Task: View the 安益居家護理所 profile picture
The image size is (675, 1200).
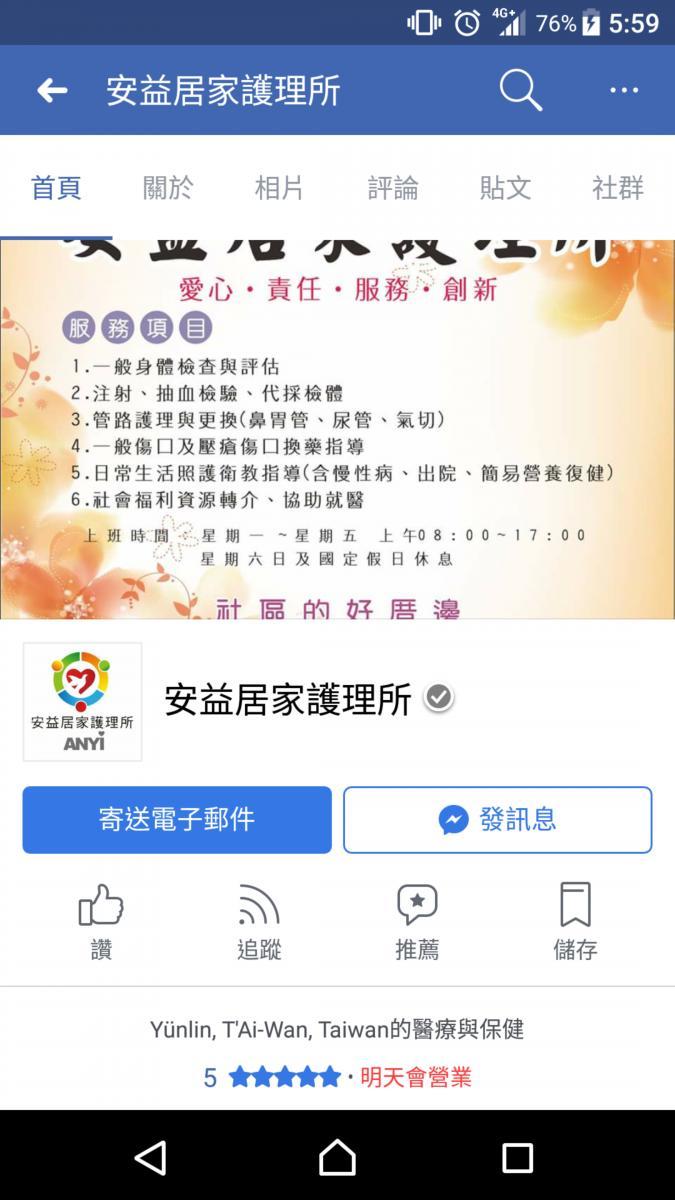Action: tap(83, 701)
